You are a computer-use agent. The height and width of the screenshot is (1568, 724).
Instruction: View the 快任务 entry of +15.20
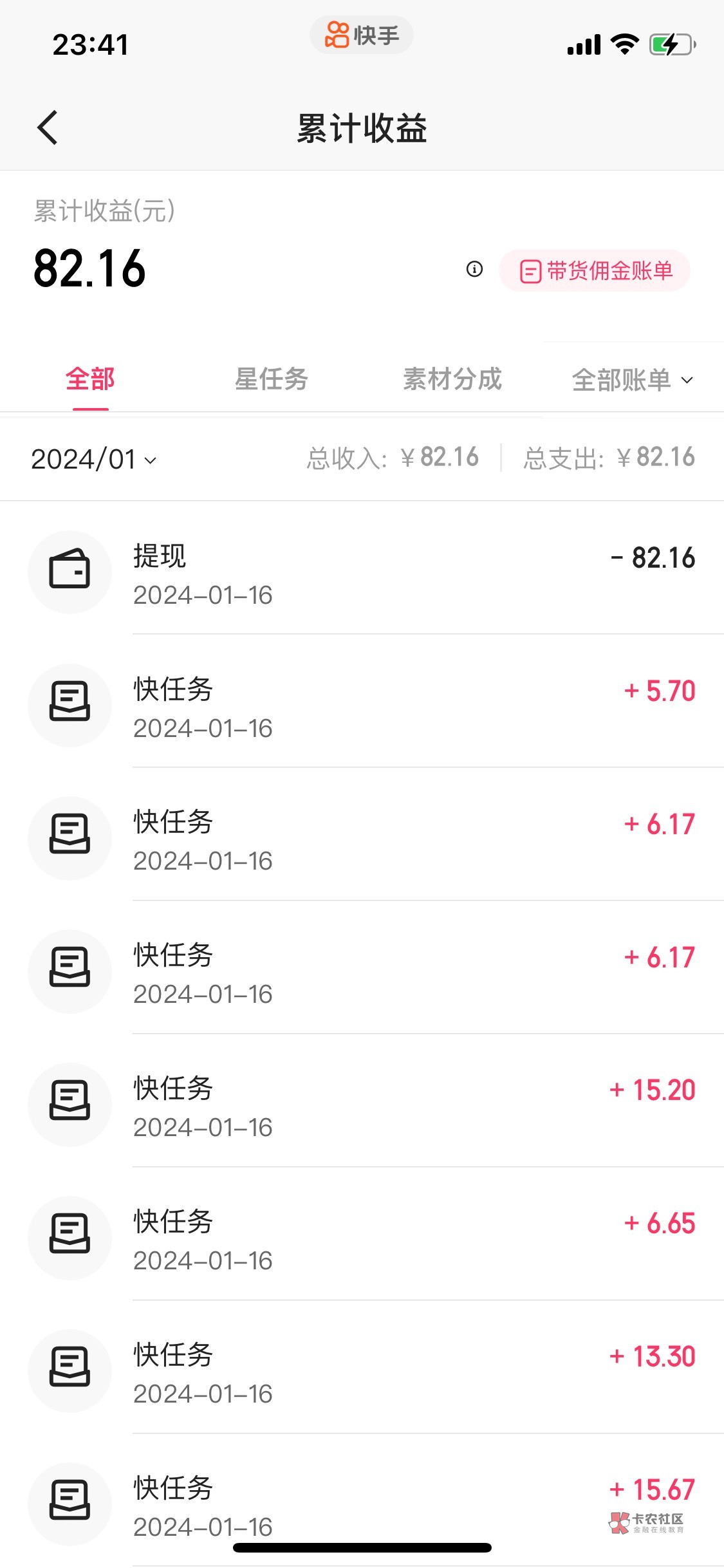362,1105
